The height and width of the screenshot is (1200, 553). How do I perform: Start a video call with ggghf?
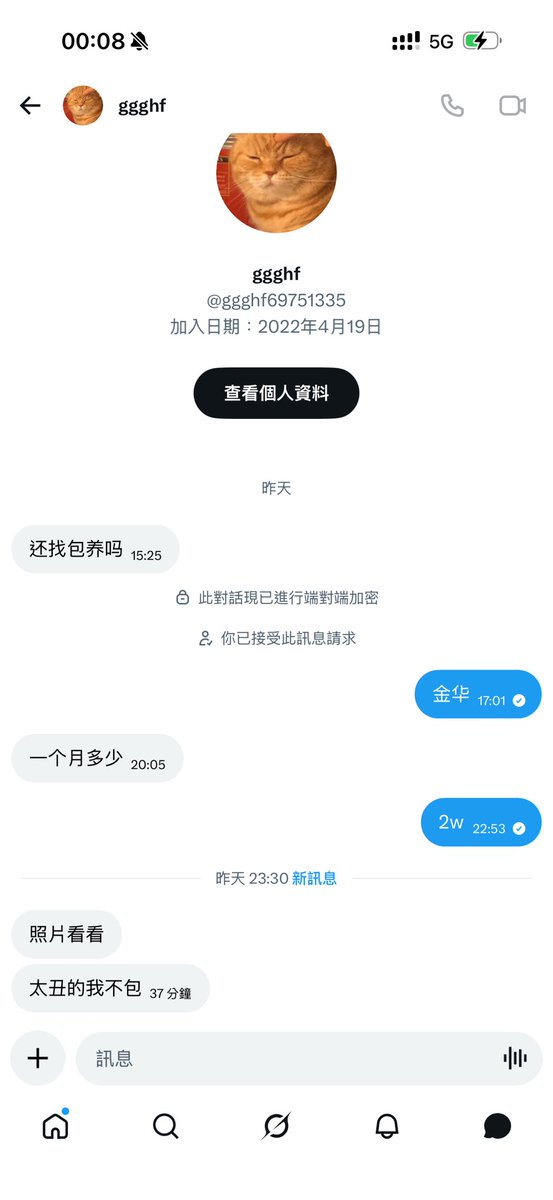[513, 105]
